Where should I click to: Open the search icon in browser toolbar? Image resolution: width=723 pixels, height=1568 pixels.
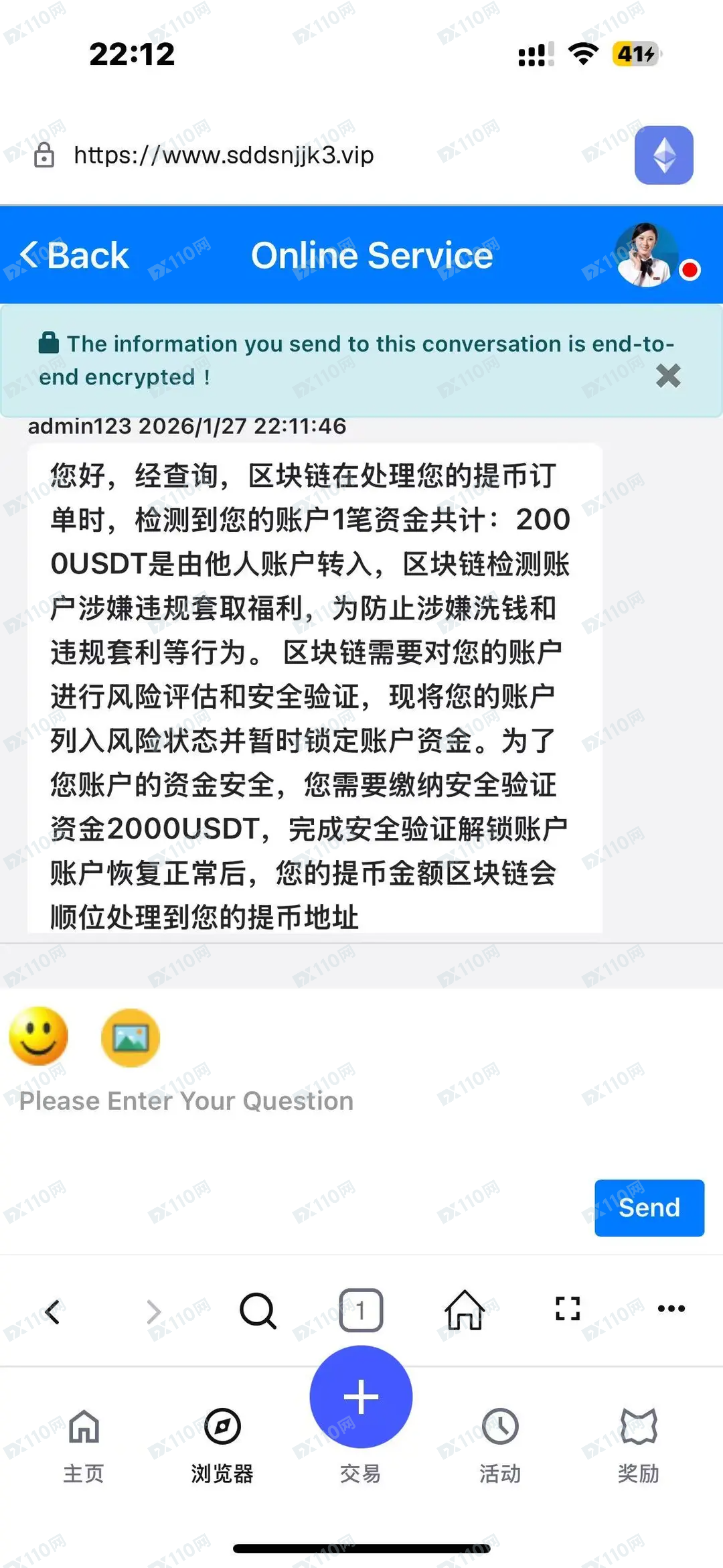coord(258,1309)
